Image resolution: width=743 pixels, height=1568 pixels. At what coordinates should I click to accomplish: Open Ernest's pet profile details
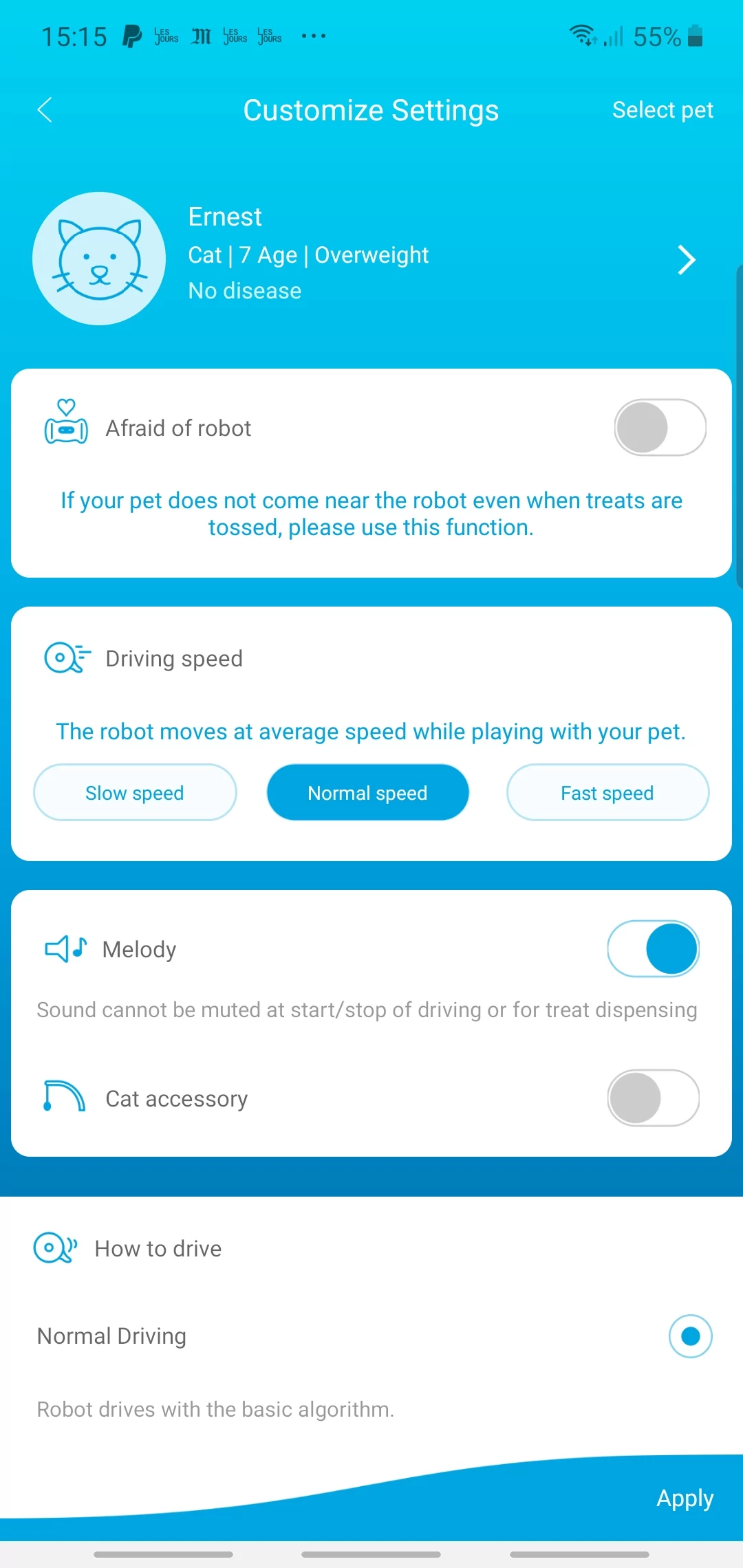click(x=685, y=259)
